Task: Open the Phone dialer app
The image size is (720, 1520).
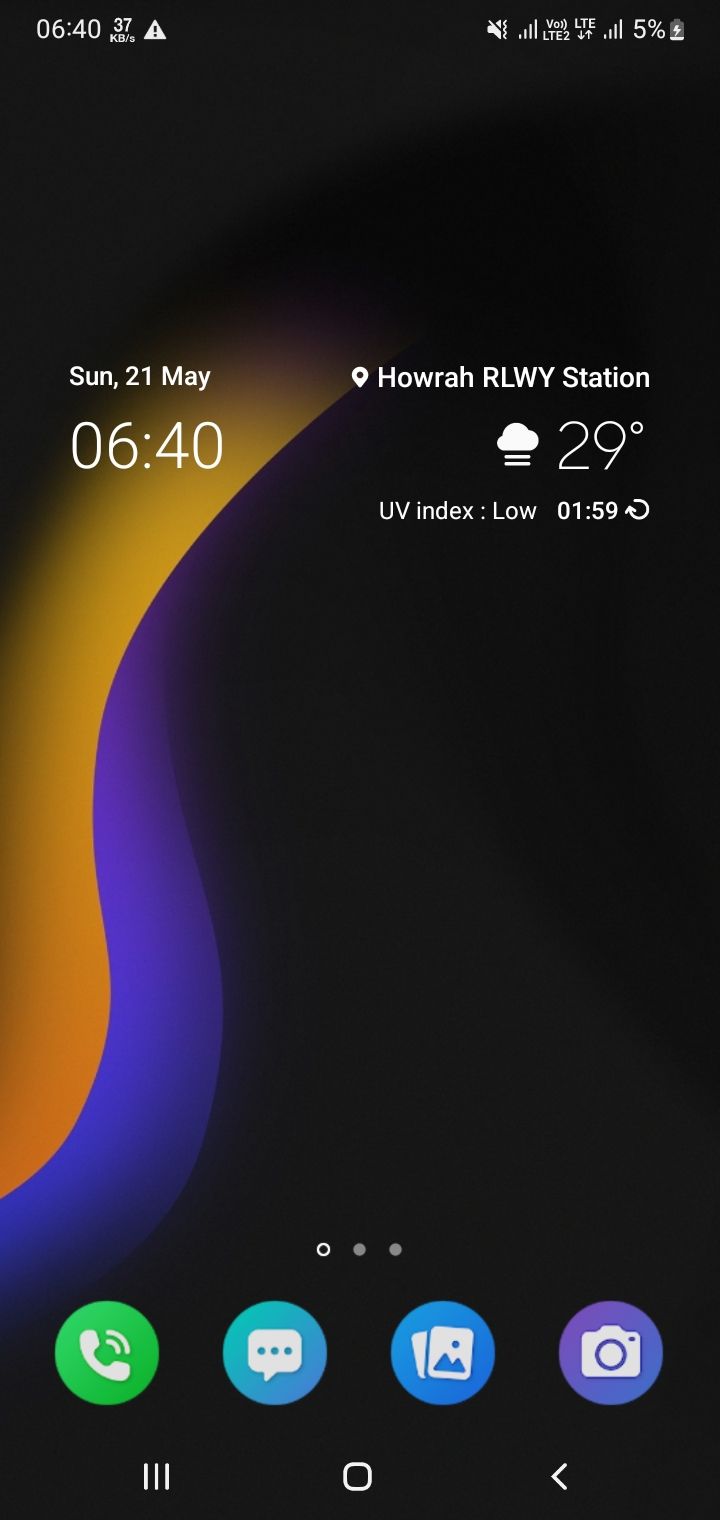Action: pos(107,1354)
